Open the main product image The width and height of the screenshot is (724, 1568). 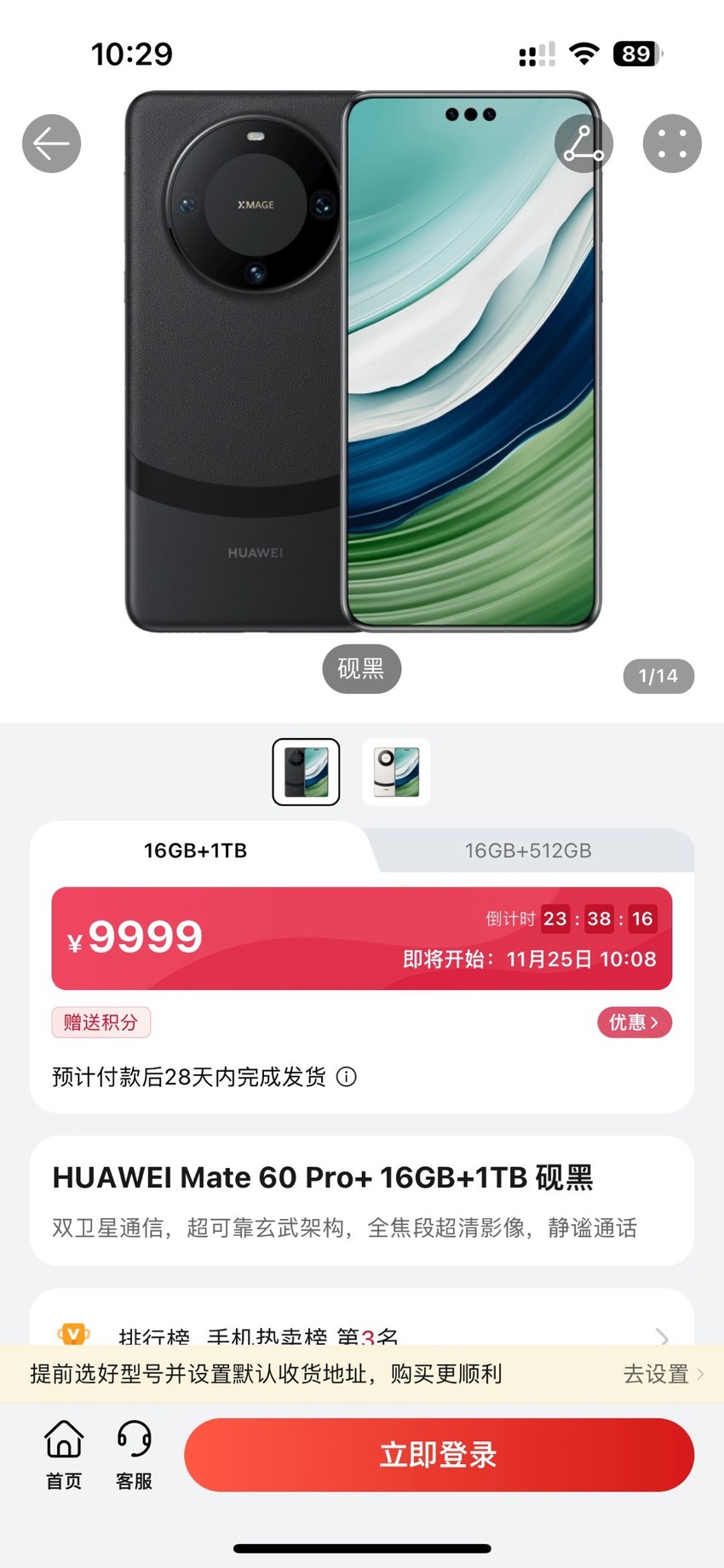pyautogui.click(x=364, y=362)
